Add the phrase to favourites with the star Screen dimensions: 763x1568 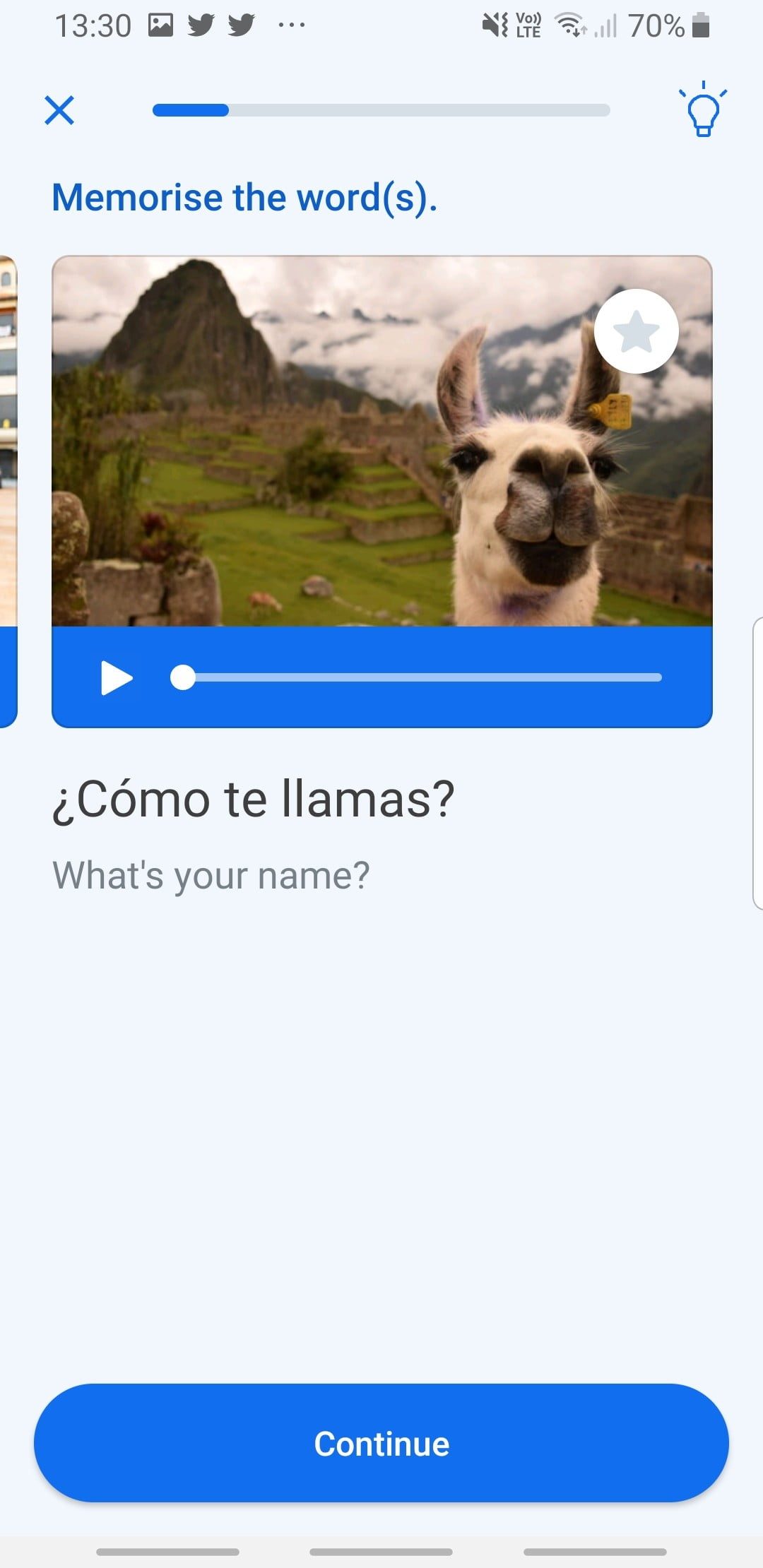636,331
